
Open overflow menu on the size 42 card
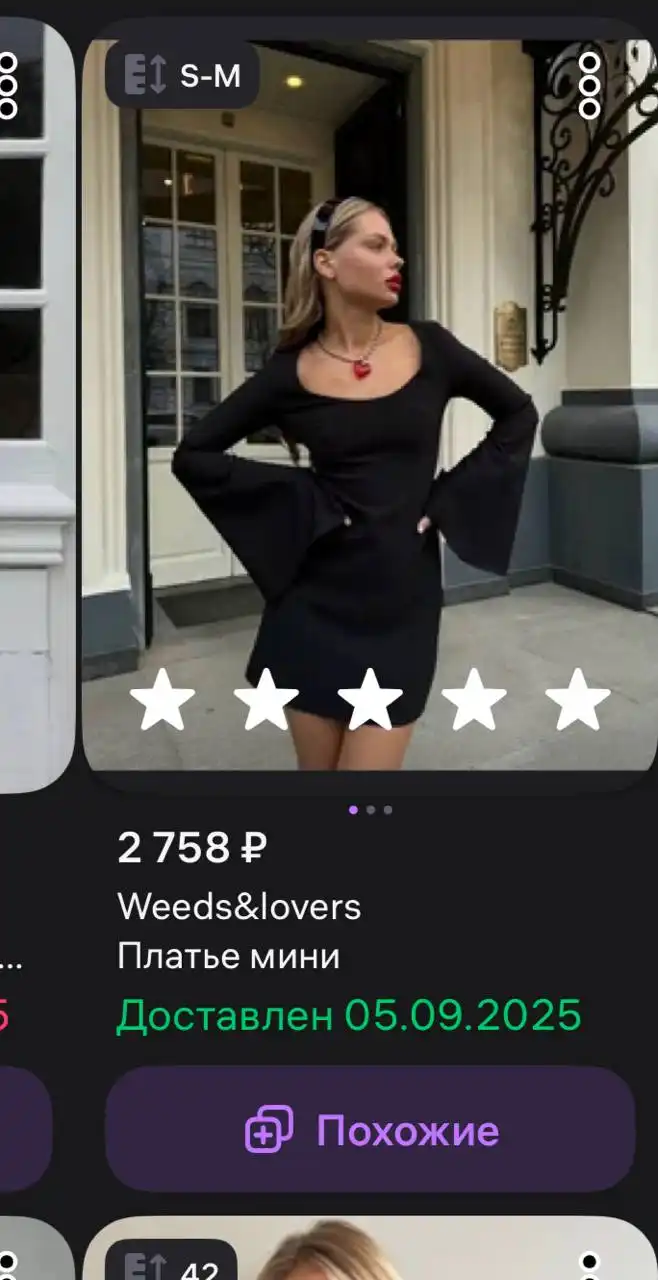[x=590, y=1262]
